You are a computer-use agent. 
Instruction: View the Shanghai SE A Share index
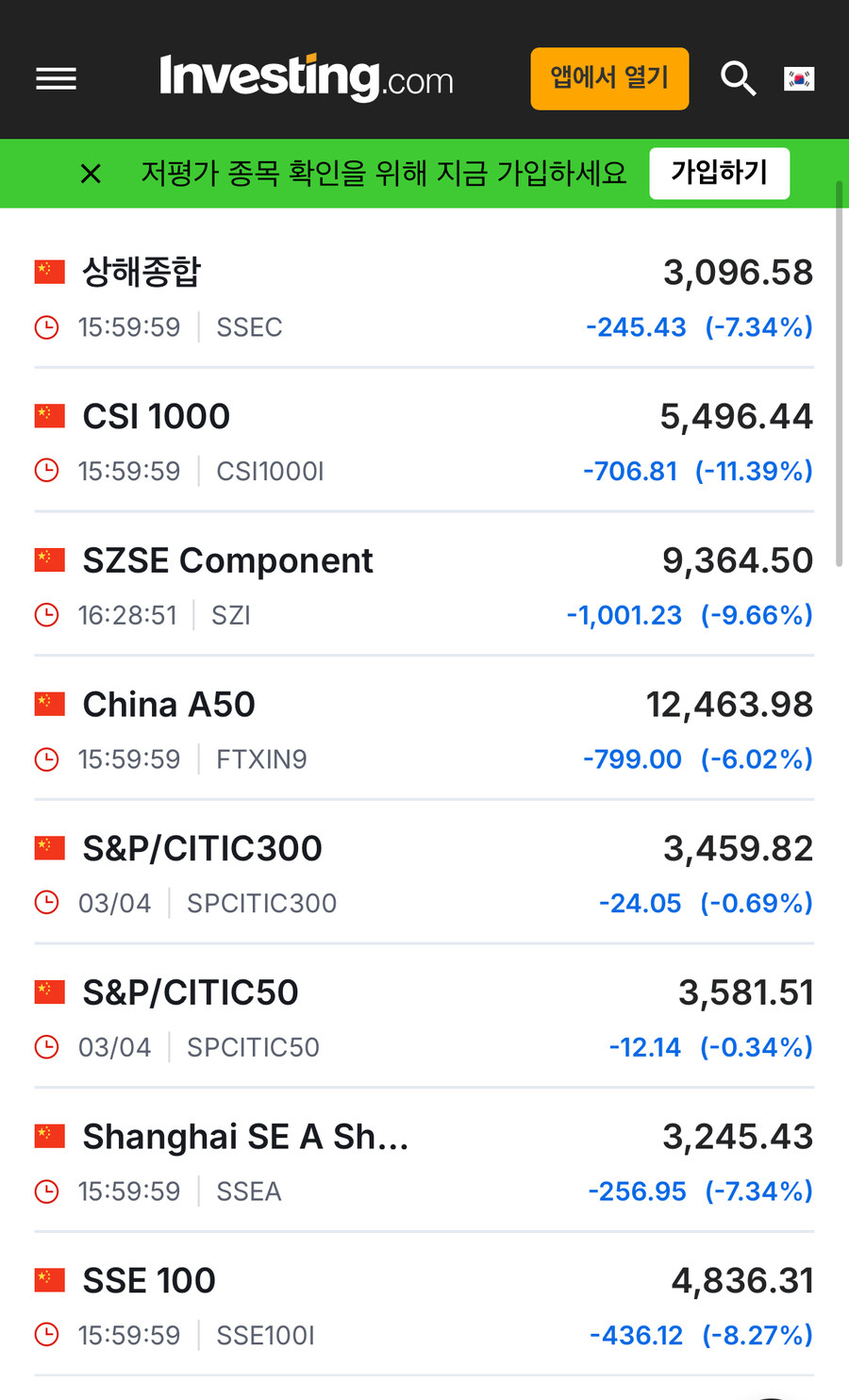point(245,1137)
